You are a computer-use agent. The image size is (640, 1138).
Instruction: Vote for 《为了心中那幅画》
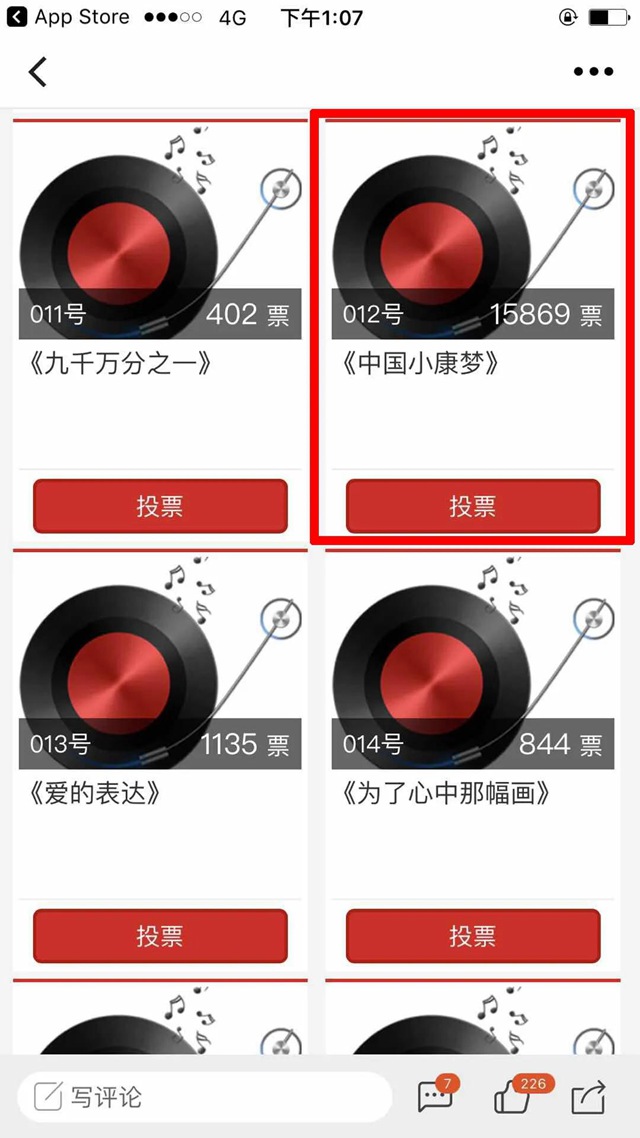click(x=472, y=936)
